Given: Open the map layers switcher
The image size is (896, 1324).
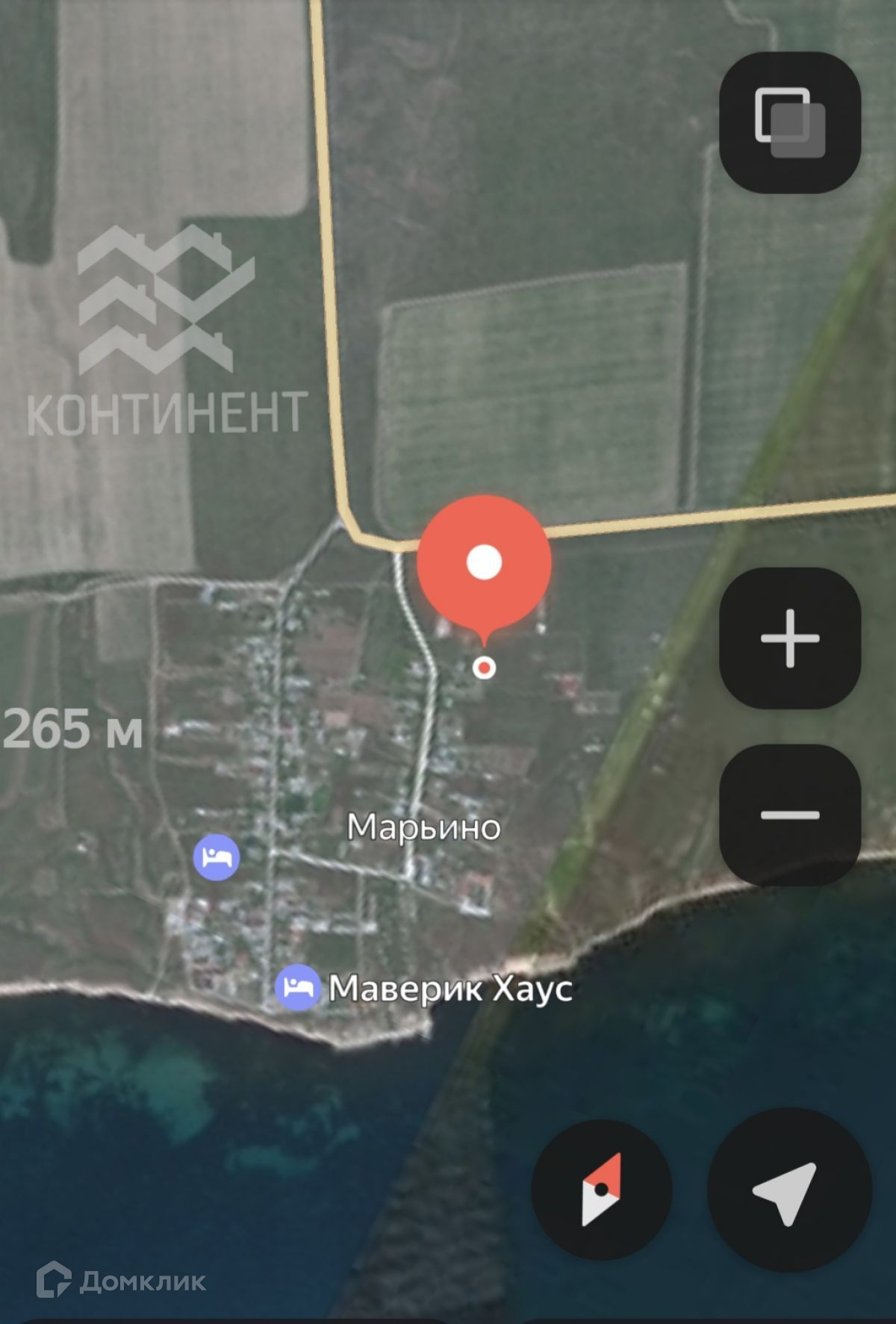Looking at the screenshot, I should click(790, 123).
